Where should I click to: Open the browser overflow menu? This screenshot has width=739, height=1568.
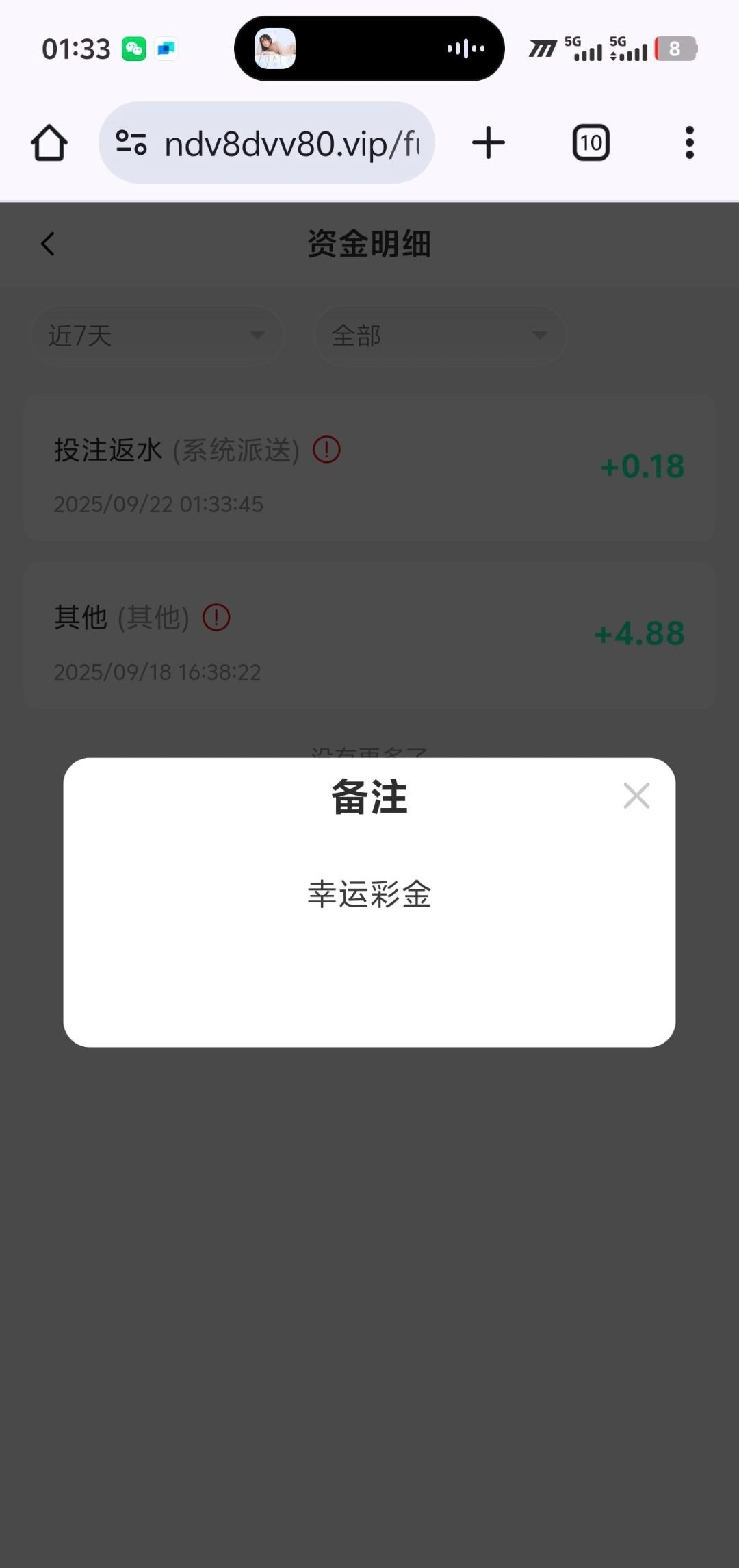(x=689, y=143)
